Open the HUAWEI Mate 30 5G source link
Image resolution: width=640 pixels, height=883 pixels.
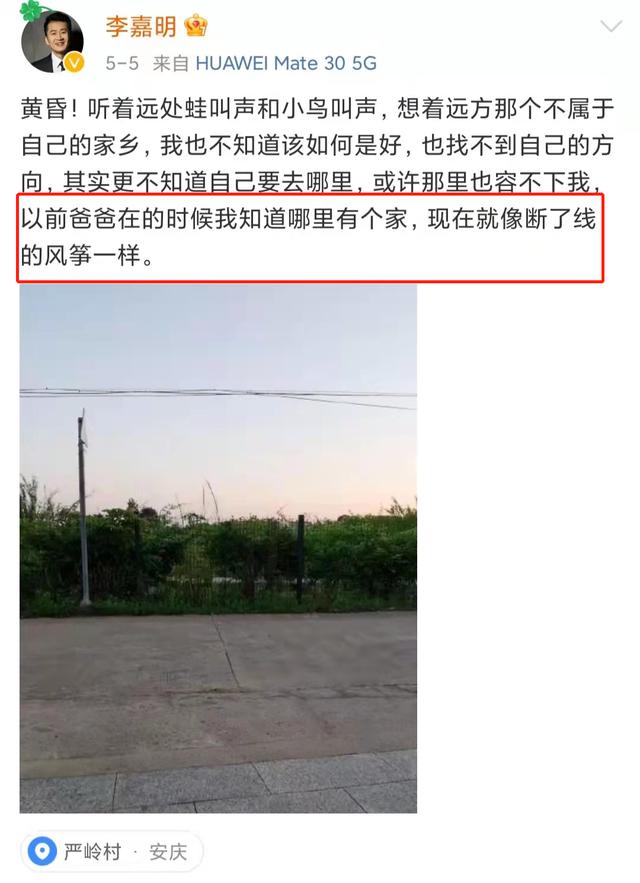tap(285, 63)
